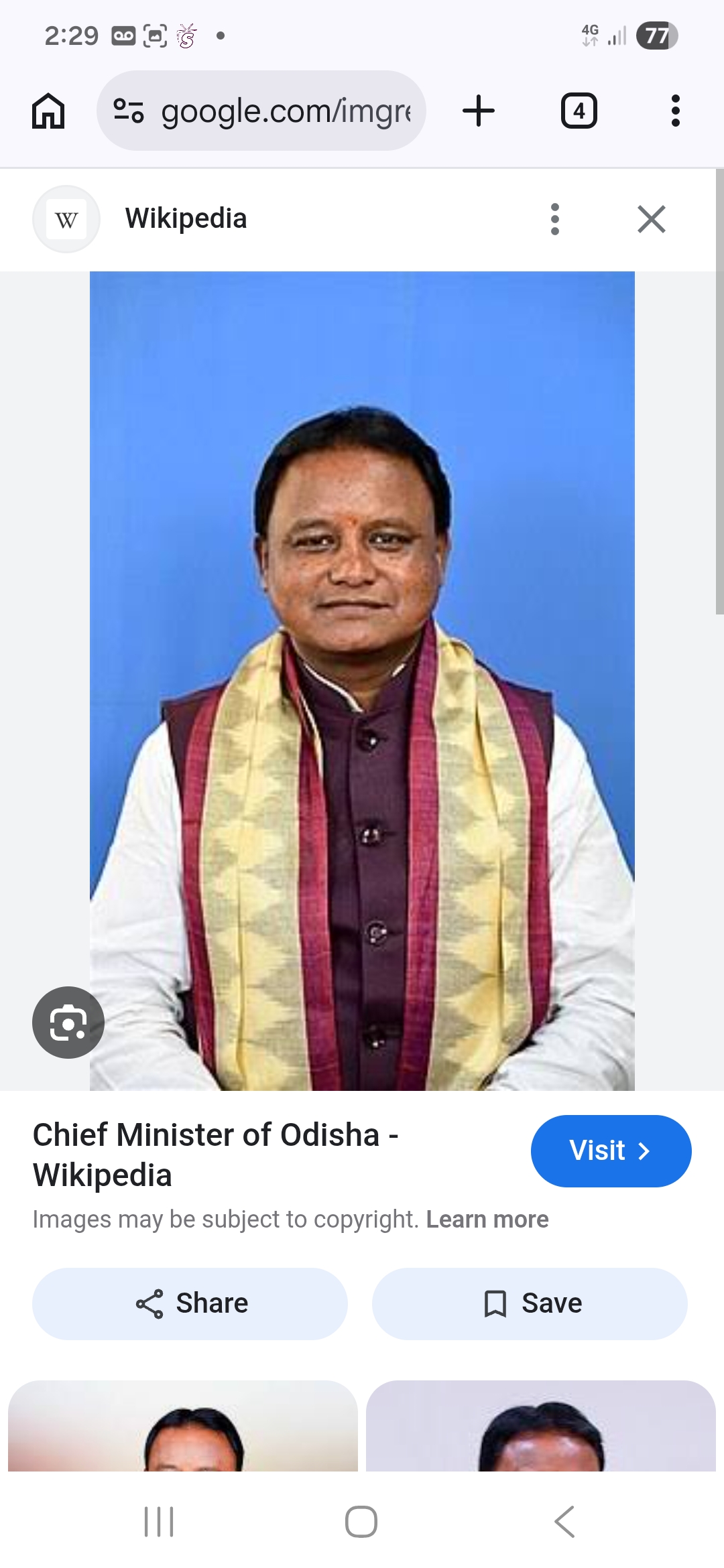This screenshot has width=724, height=1568.
Task: Open recent apps from the navigation bar
Action: tap(159, 1522)
